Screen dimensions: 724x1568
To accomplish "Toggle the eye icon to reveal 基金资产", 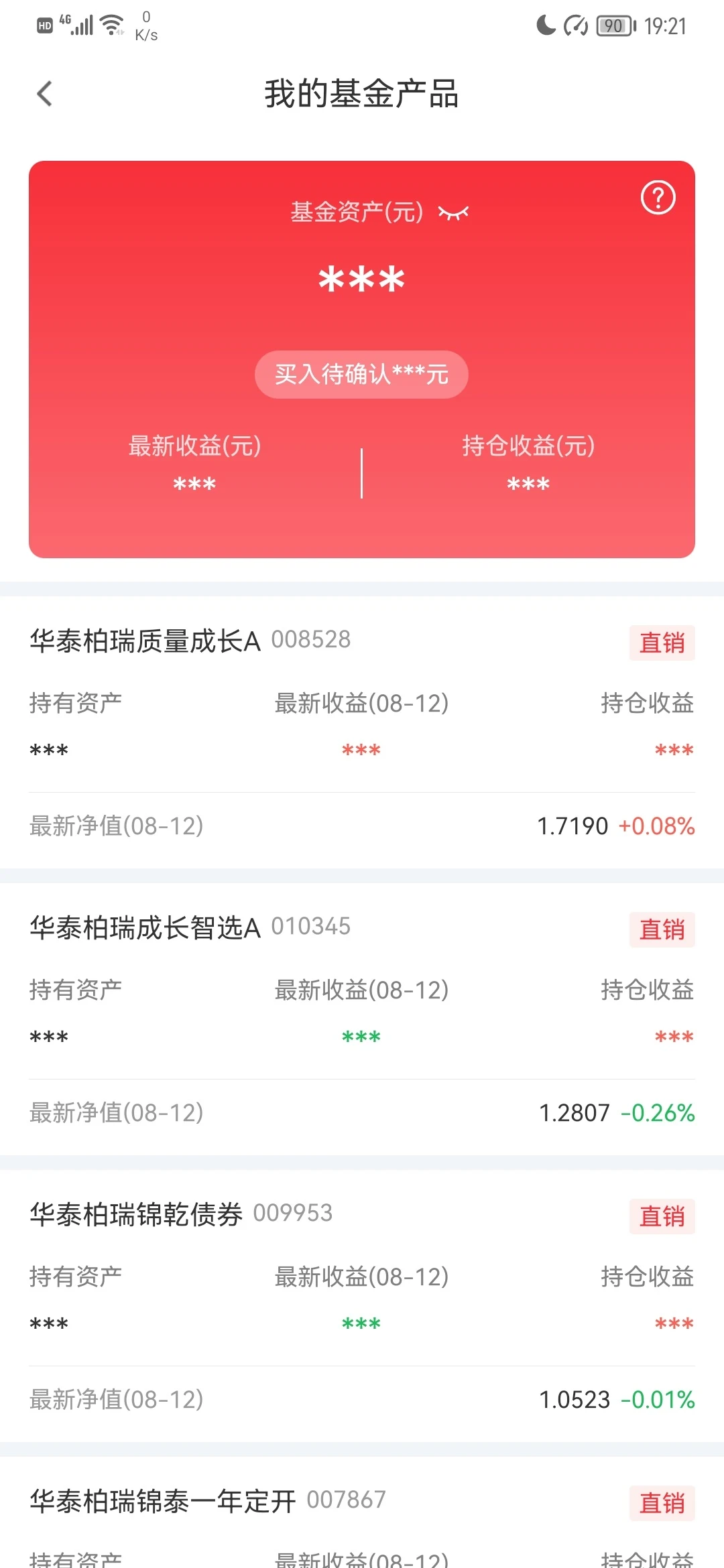I will 452,212.
